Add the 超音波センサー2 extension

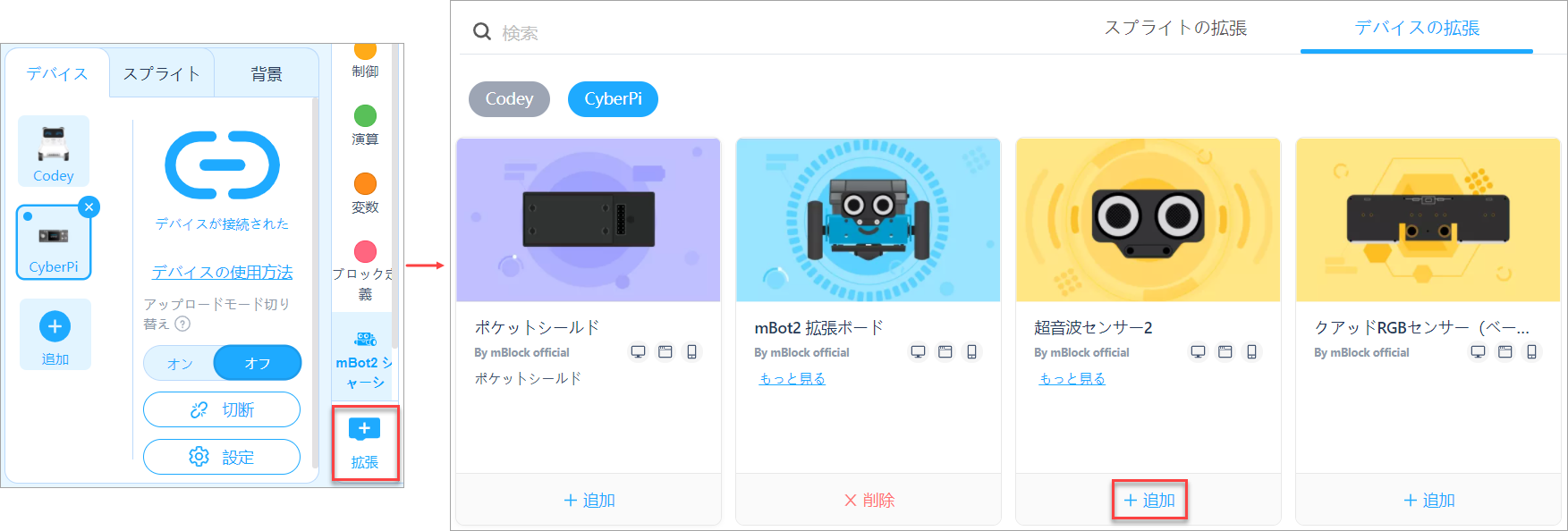click(x=1149, y=500)
